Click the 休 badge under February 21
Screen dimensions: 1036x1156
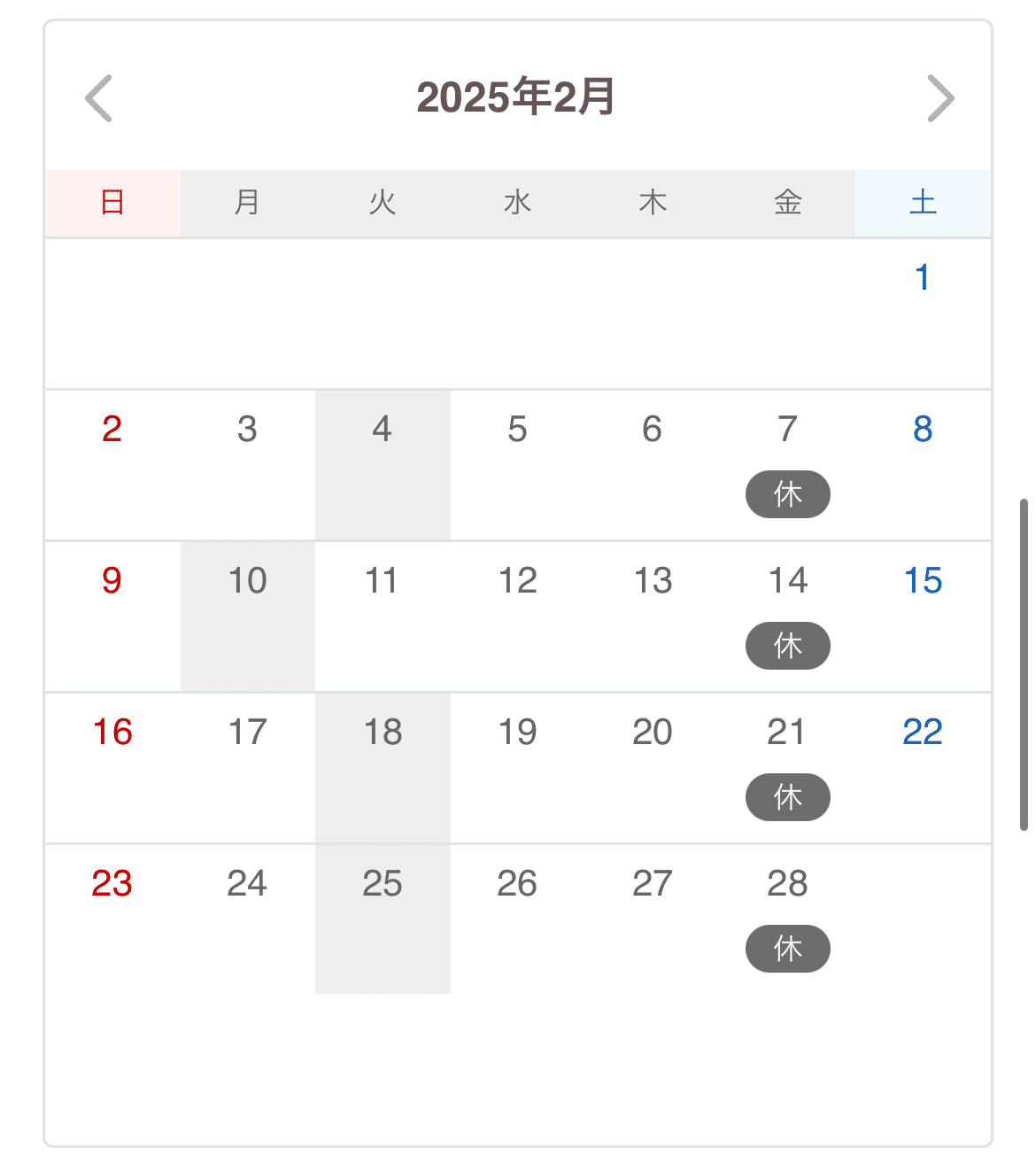787,797
